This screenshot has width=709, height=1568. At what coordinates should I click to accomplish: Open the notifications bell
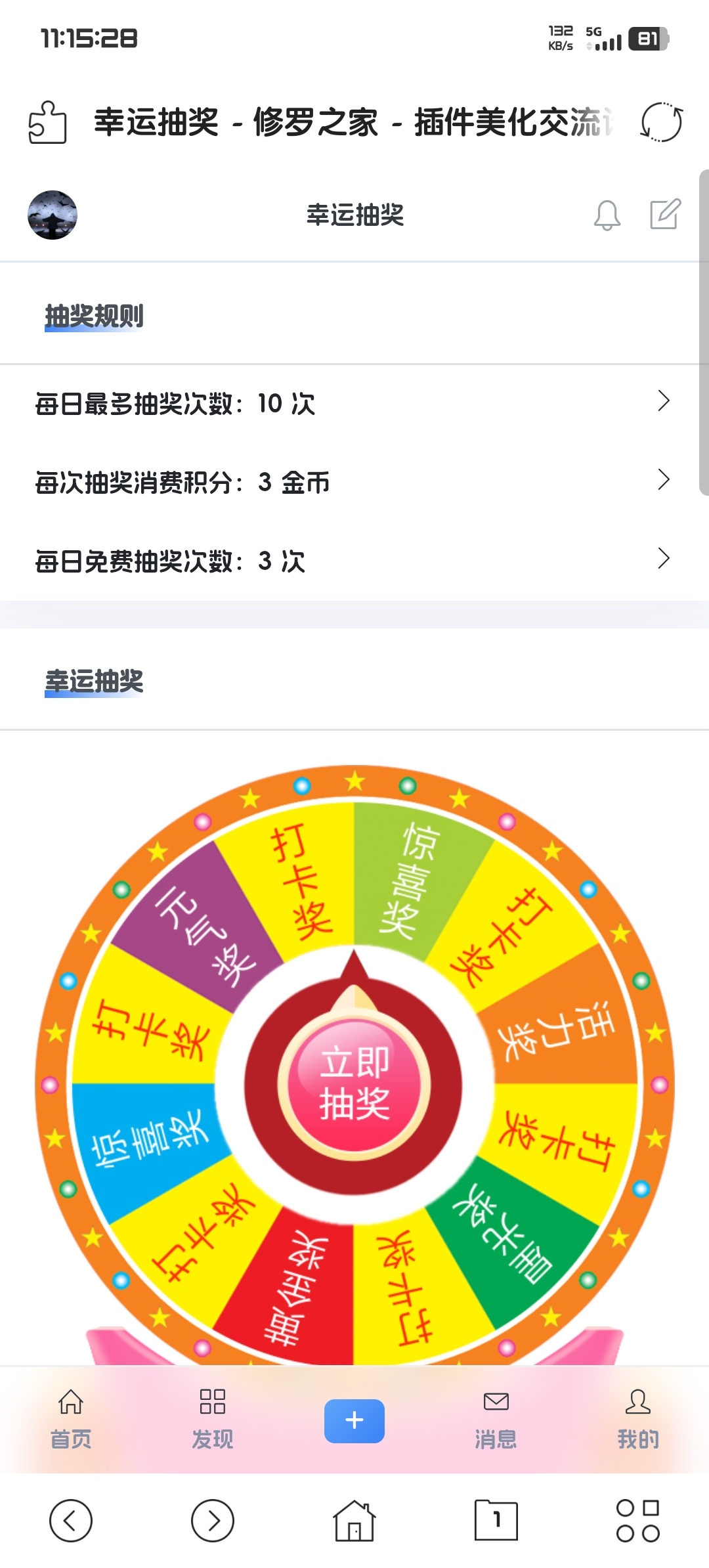pos(607,215)
